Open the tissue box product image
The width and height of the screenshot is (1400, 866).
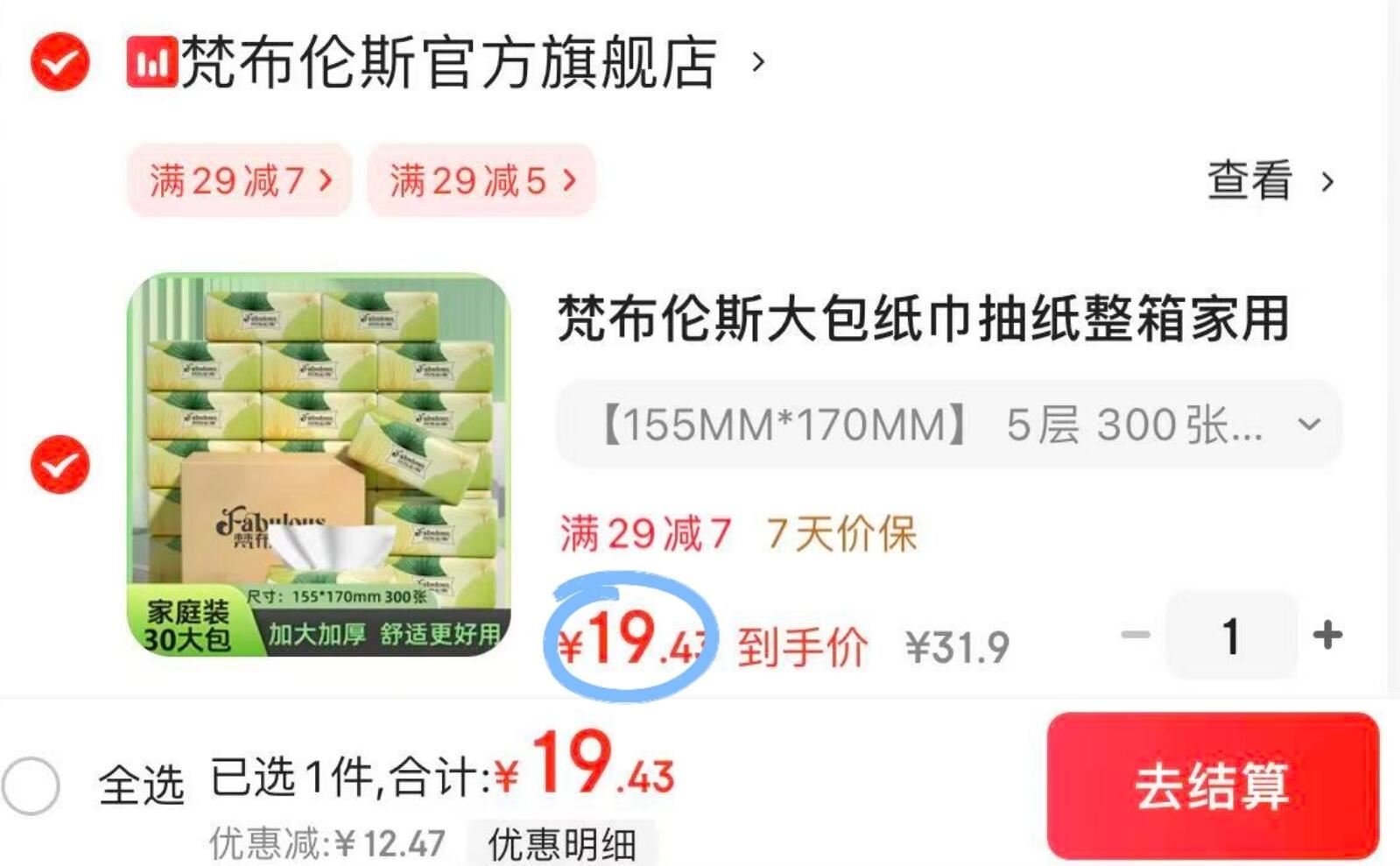coord(319,464)
